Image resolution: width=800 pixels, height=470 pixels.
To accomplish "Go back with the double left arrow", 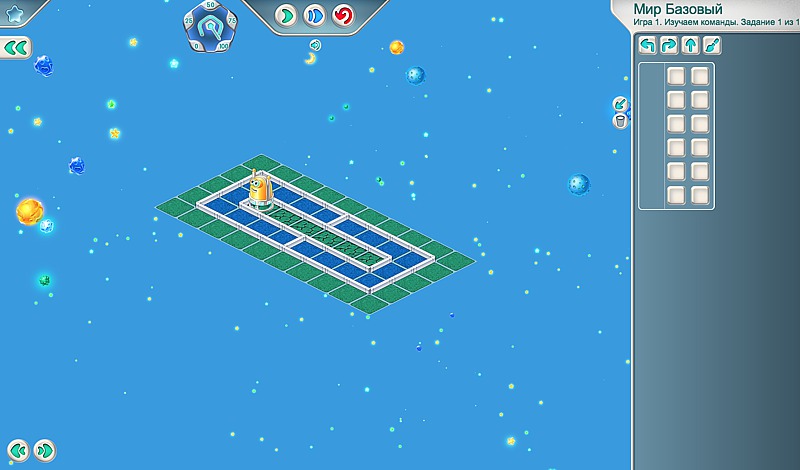I will (16, 47).
